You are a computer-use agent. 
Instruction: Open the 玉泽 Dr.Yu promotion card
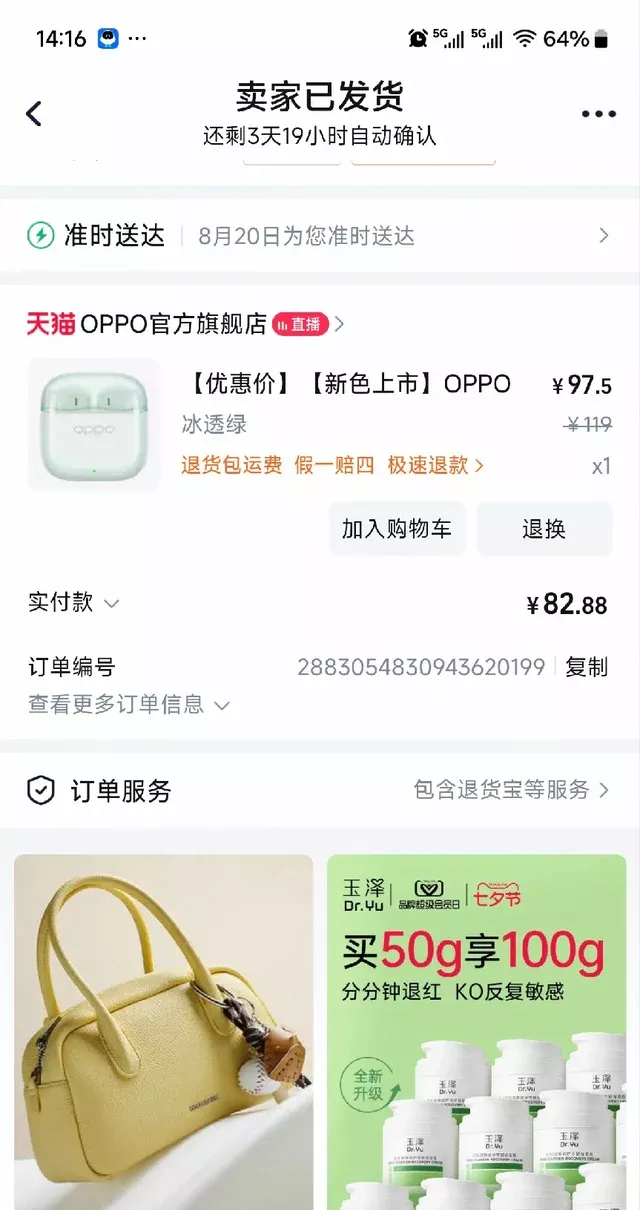476,1030
